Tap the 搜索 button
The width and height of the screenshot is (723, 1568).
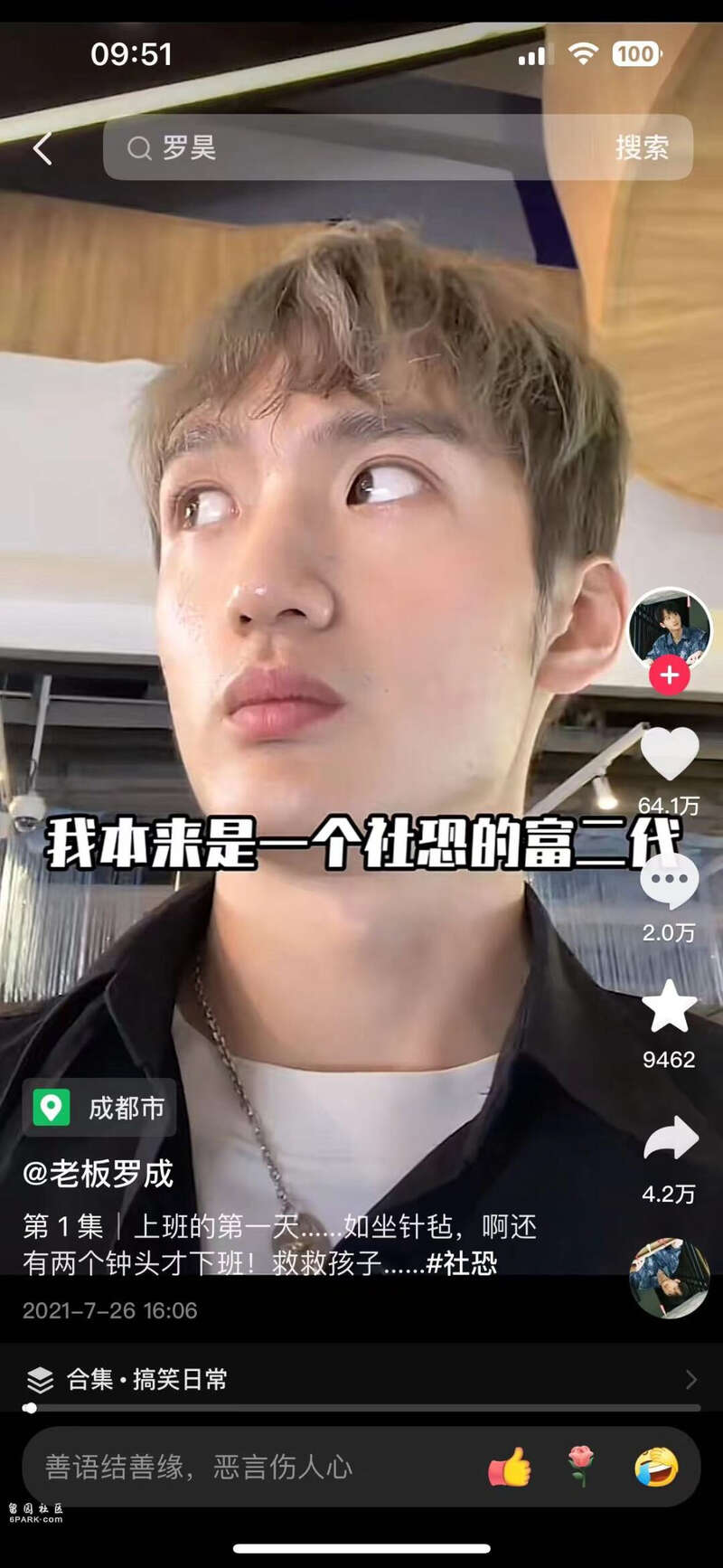point(642,147)
